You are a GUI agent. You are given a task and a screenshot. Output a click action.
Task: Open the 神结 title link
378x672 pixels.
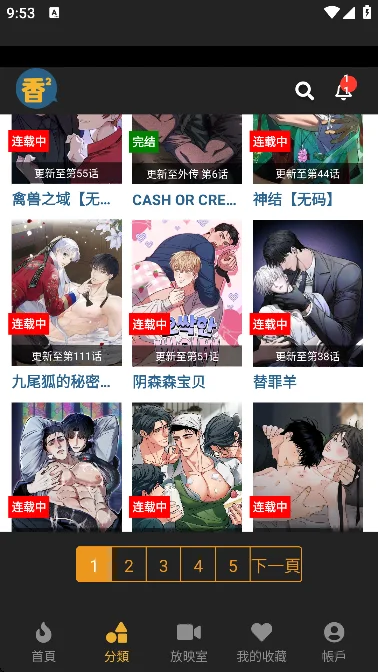293,199
